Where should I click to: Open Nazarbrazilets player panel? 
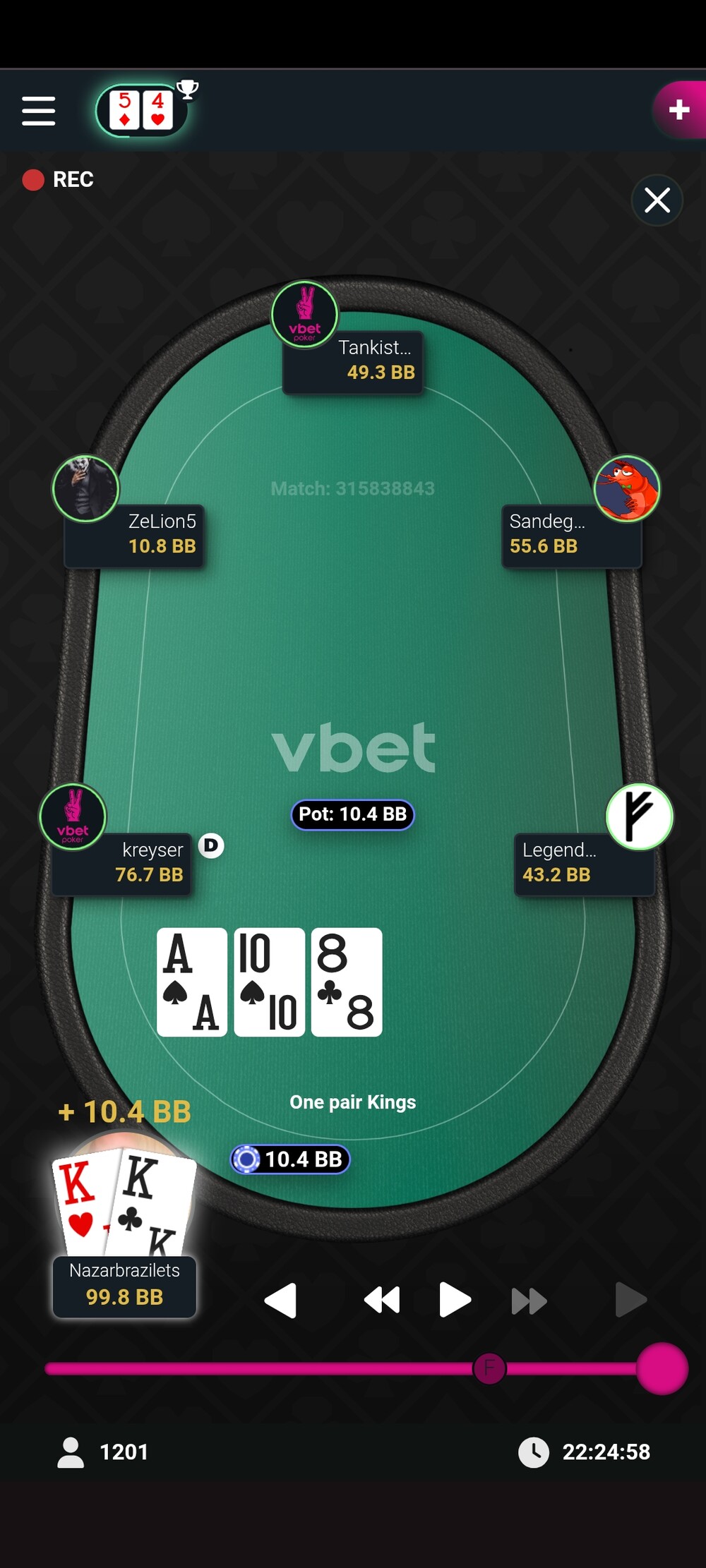124,1286
